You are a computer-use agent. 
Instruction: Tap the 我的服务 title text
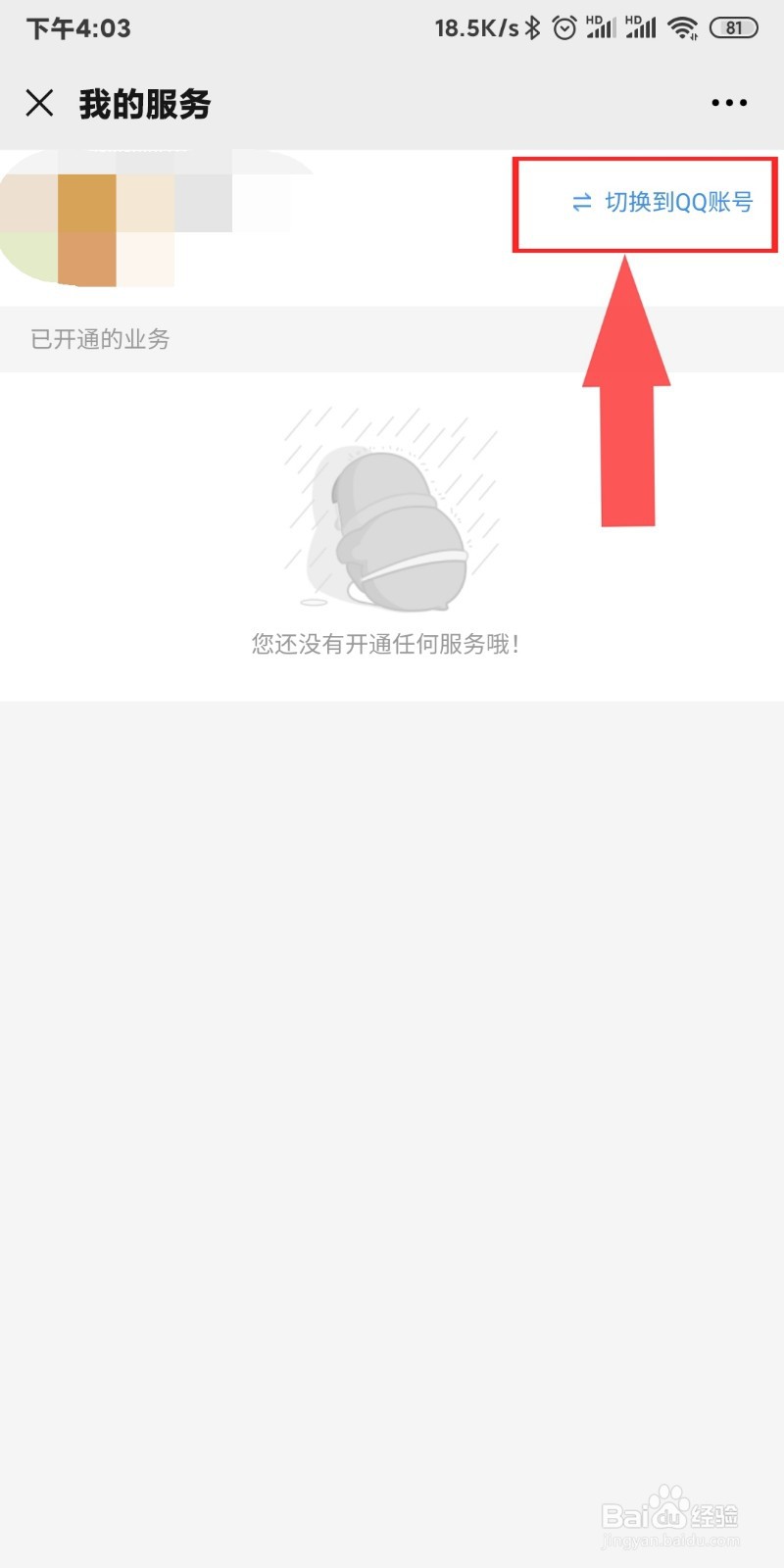tap(144, 103)
